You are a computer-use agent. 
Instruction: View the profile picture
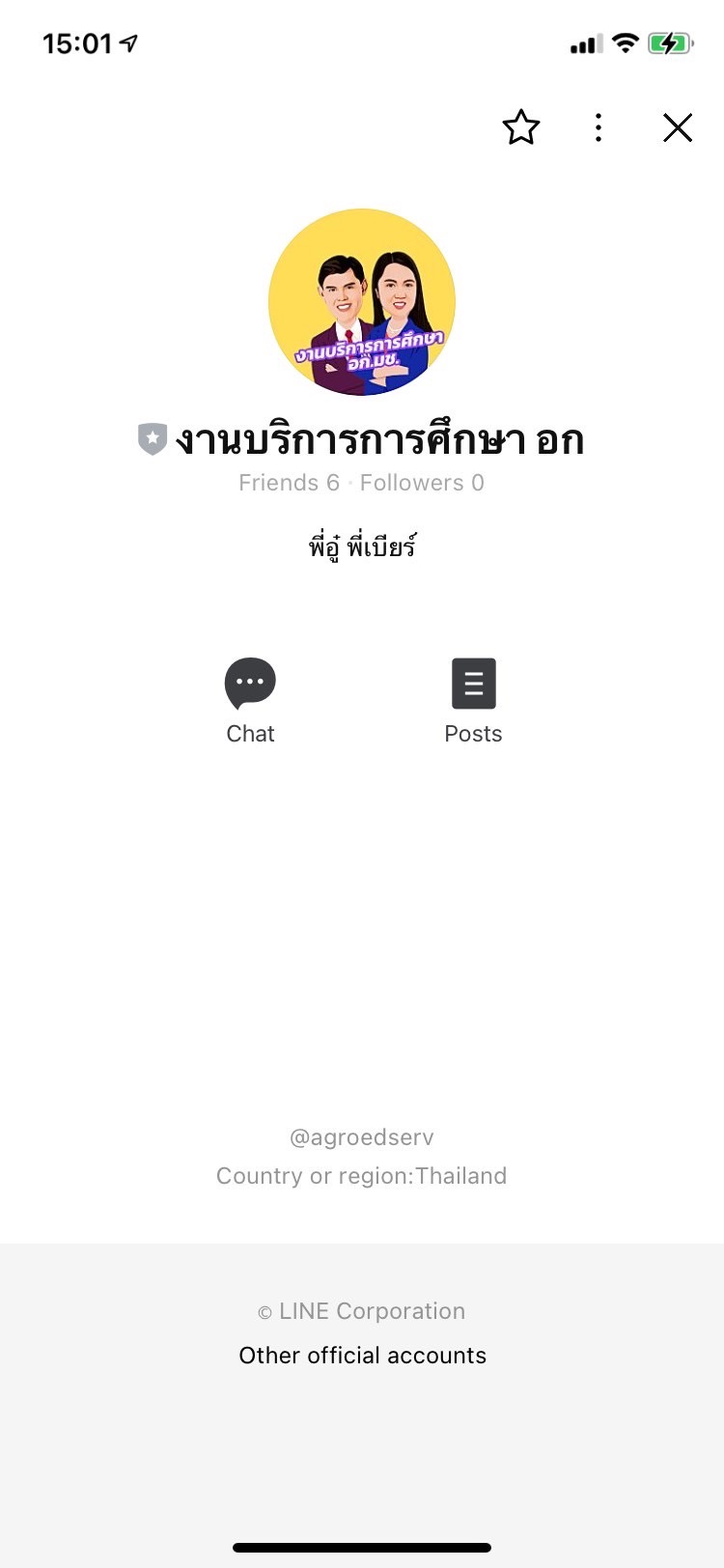coord(362,302)
